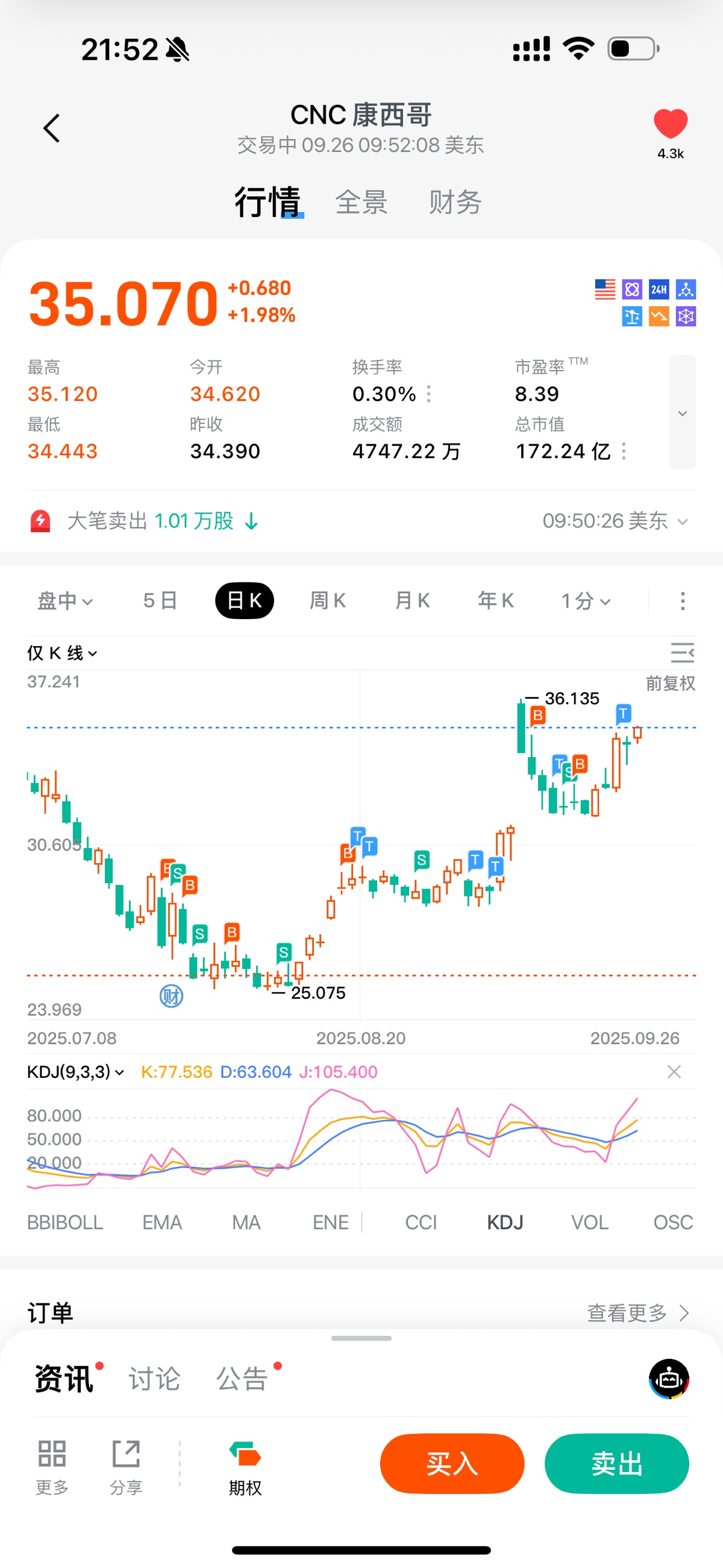Switch to the 财务 tab

tap(455, 202)
